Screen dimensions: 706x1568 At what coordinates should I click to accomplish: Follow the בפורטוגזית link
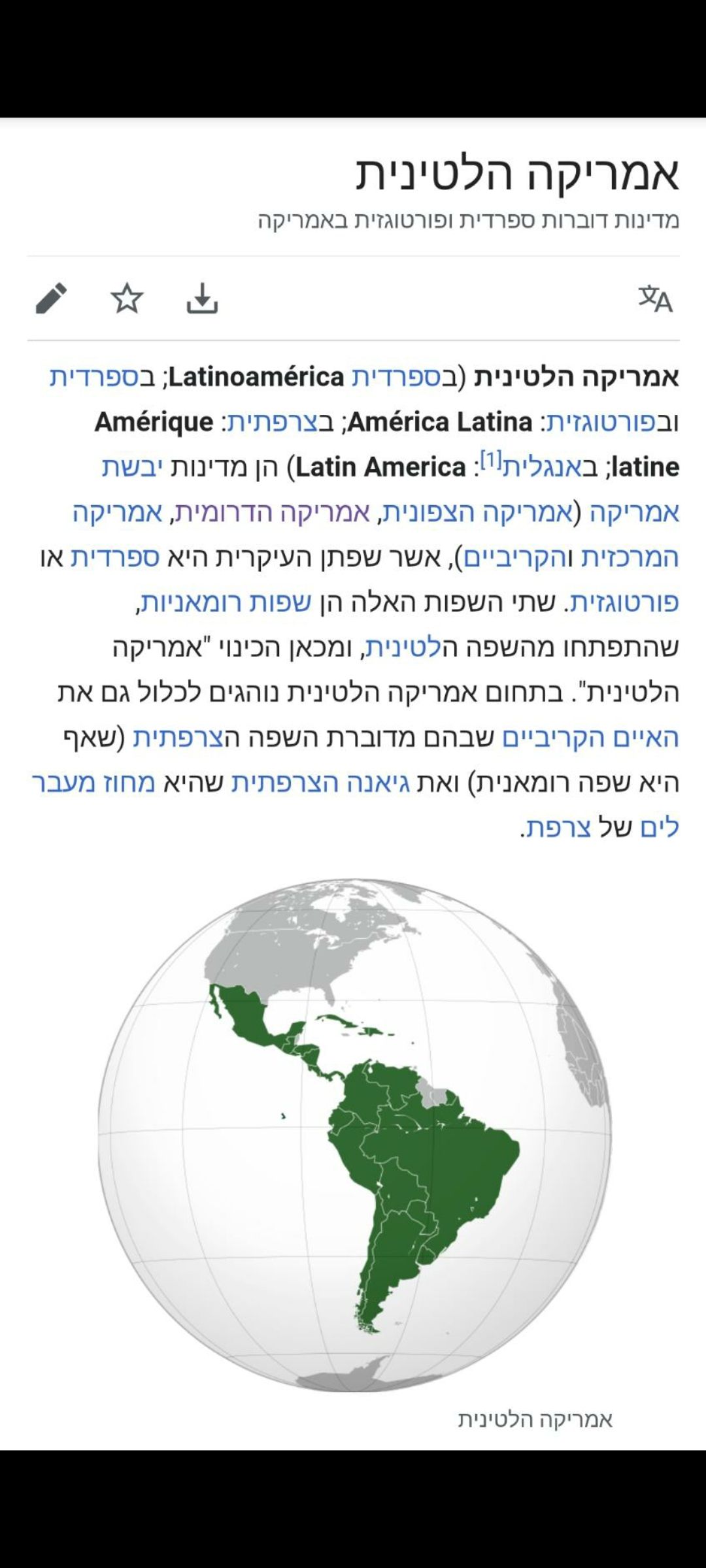[607, 423]
